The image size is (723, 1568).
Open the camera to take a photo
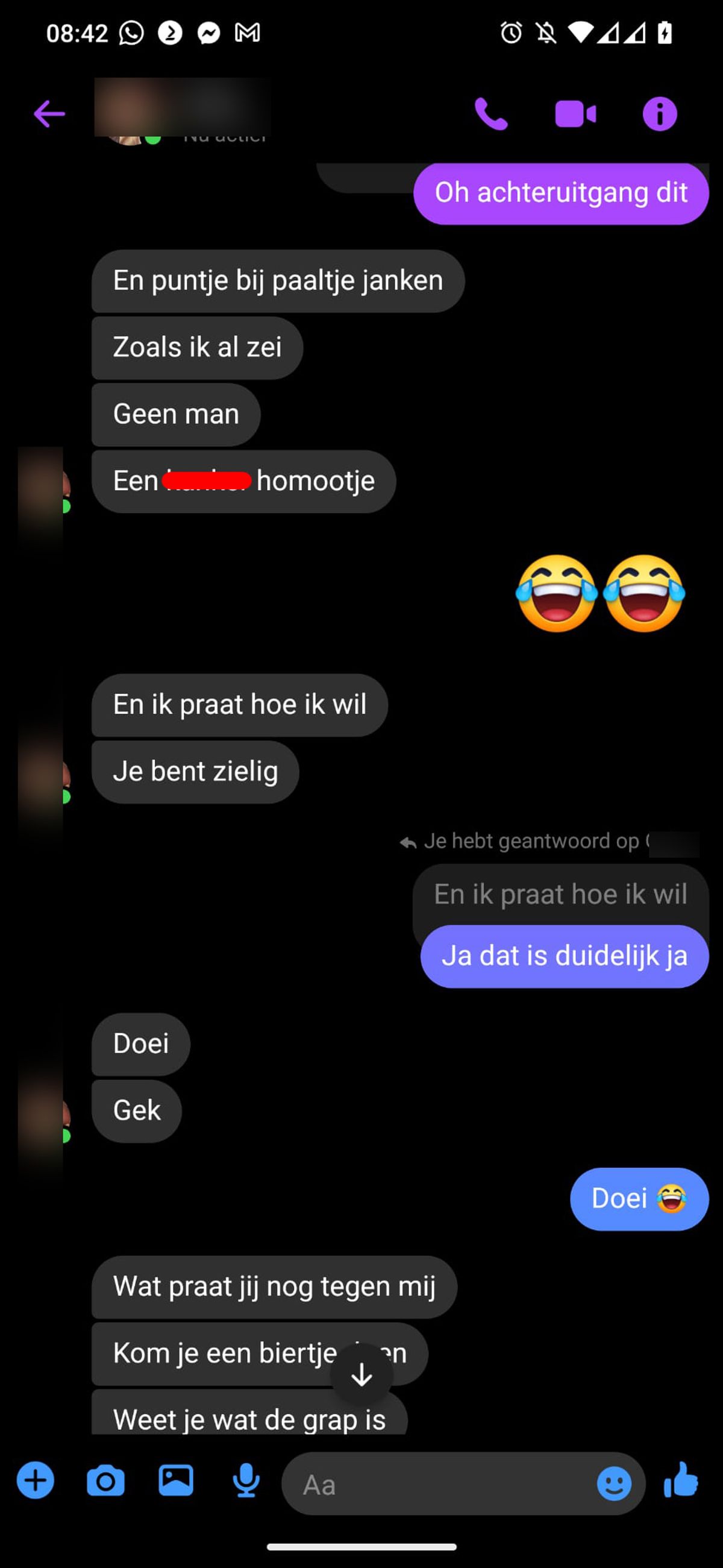coord(106,1481)
